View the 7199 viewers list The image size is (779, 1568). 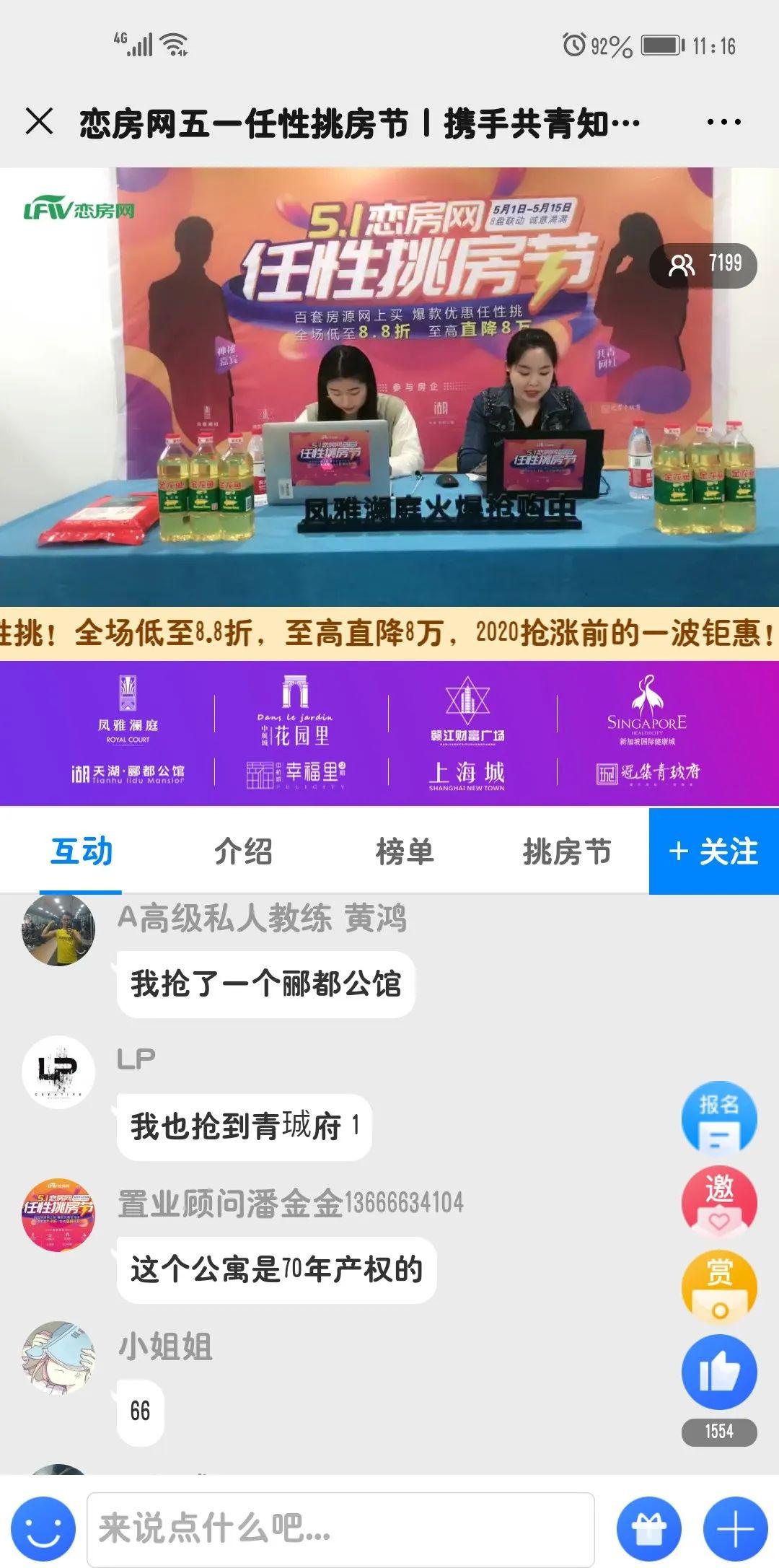click(703, 265)
